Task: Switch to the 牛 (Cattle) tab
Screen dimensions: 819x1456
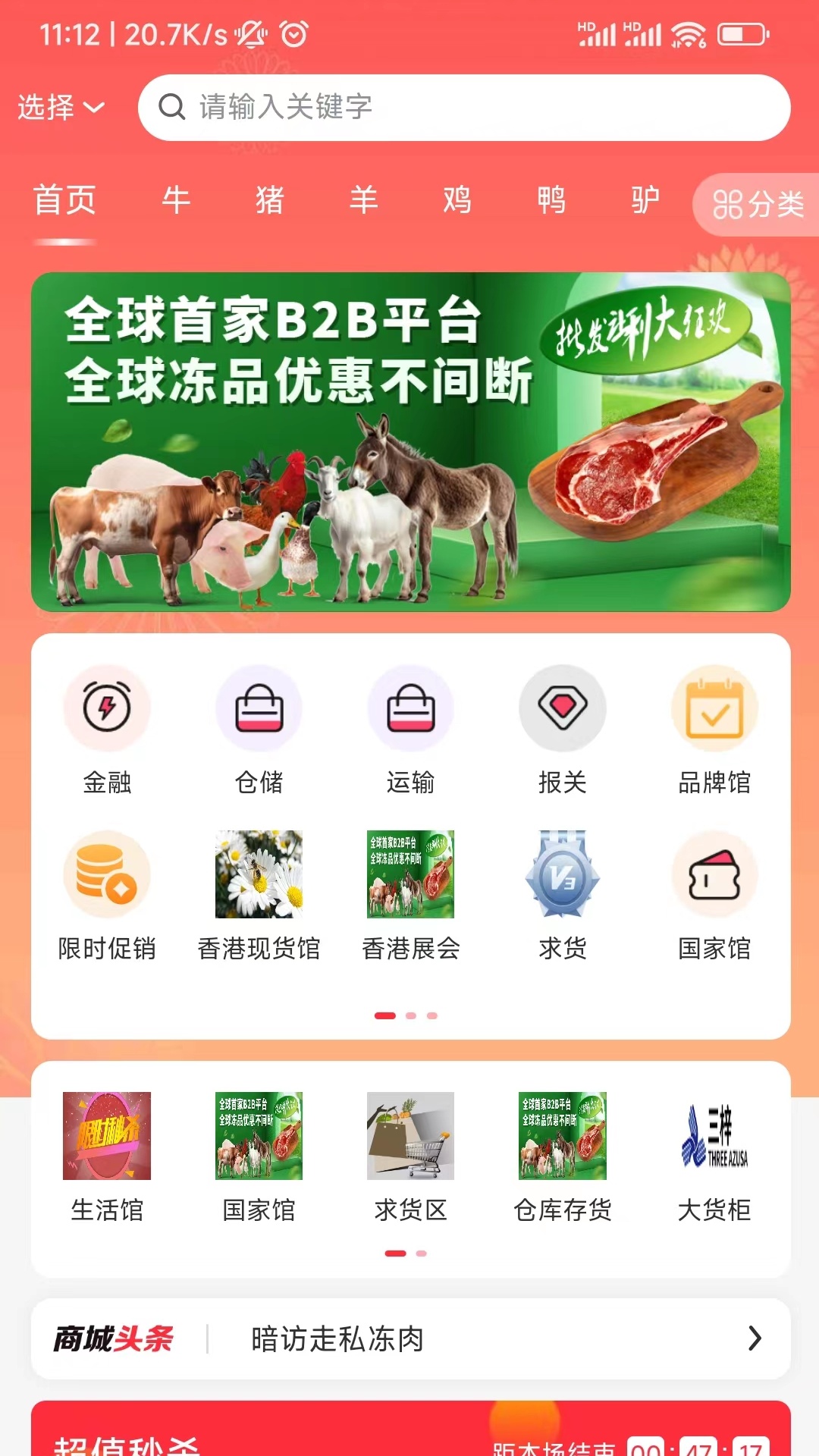Action: tap(176, 200)
